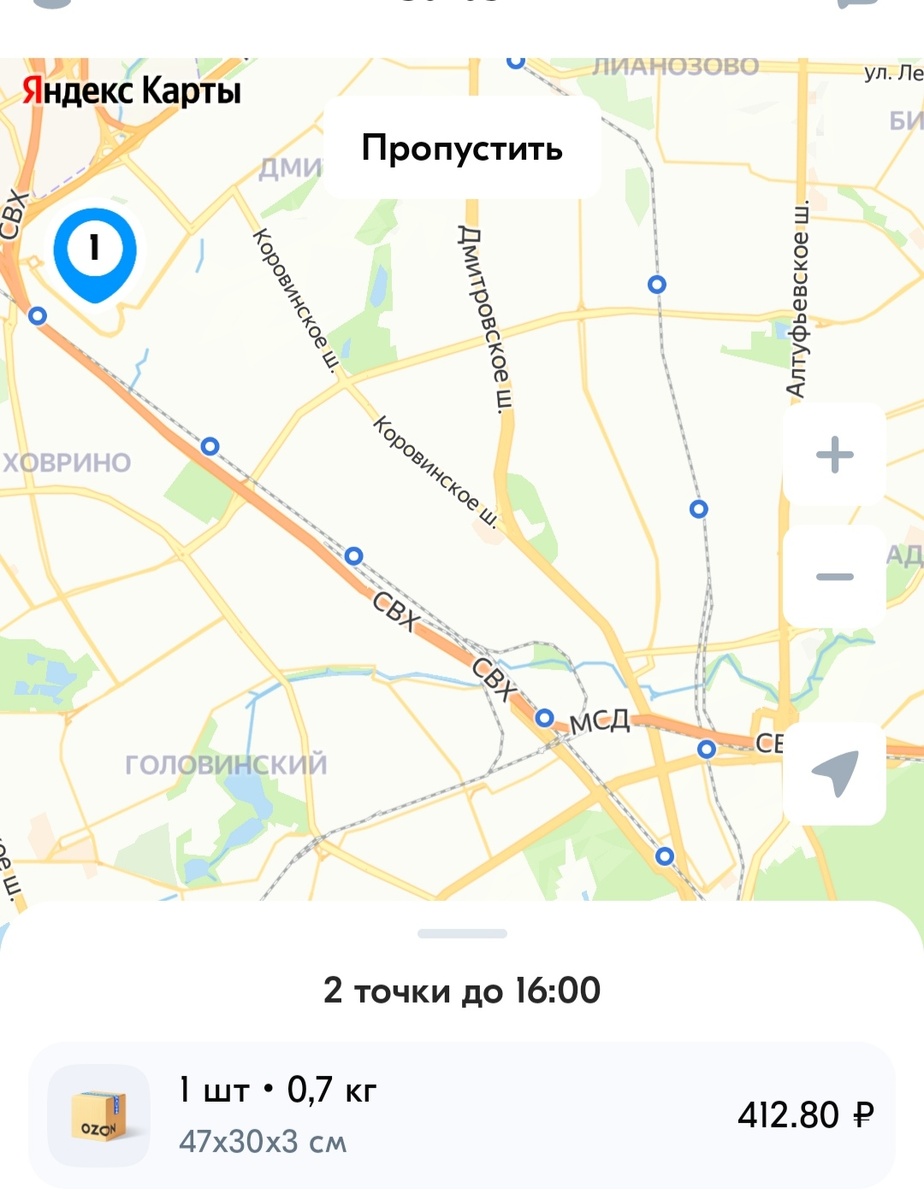Tap the blue route point near МСД label
This screenshot has height=1200, width=924.
(545, 716)
